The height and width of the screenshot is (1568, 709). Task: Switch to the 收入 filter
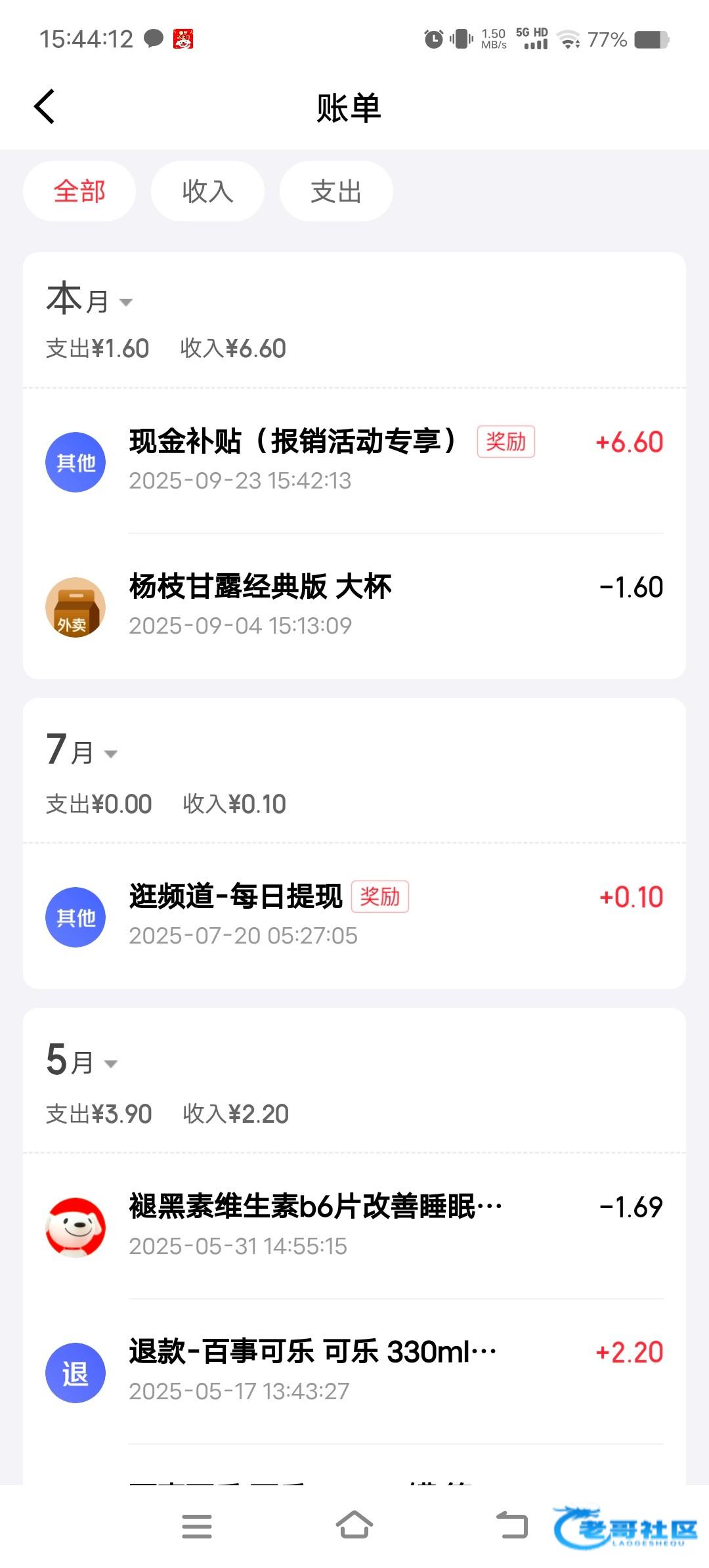click(207, 191)
